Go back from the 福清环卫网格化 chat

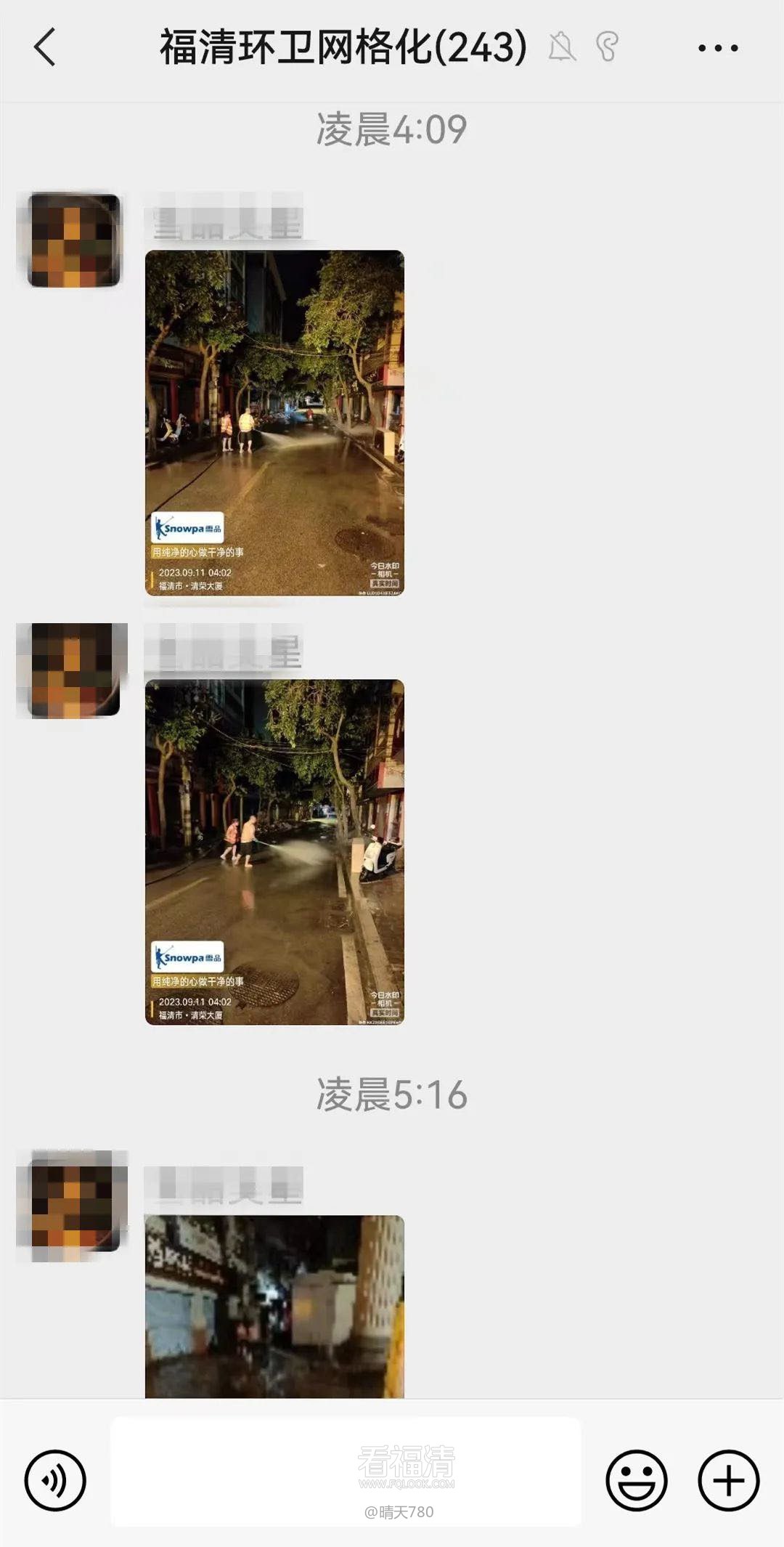(x=45, y=48)
